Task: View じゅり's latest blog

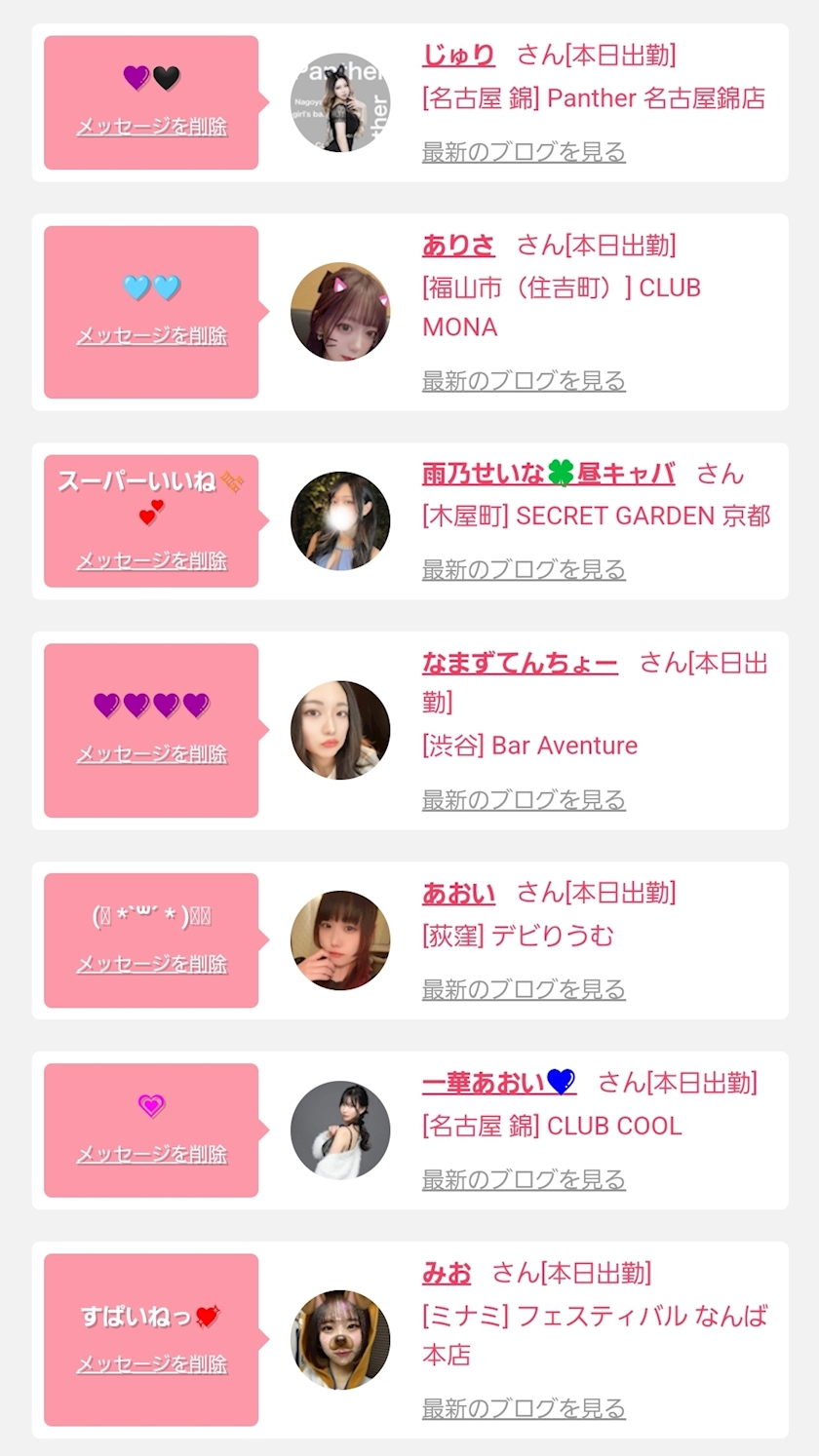Action: pyautogui.click(x=524, y=152)
